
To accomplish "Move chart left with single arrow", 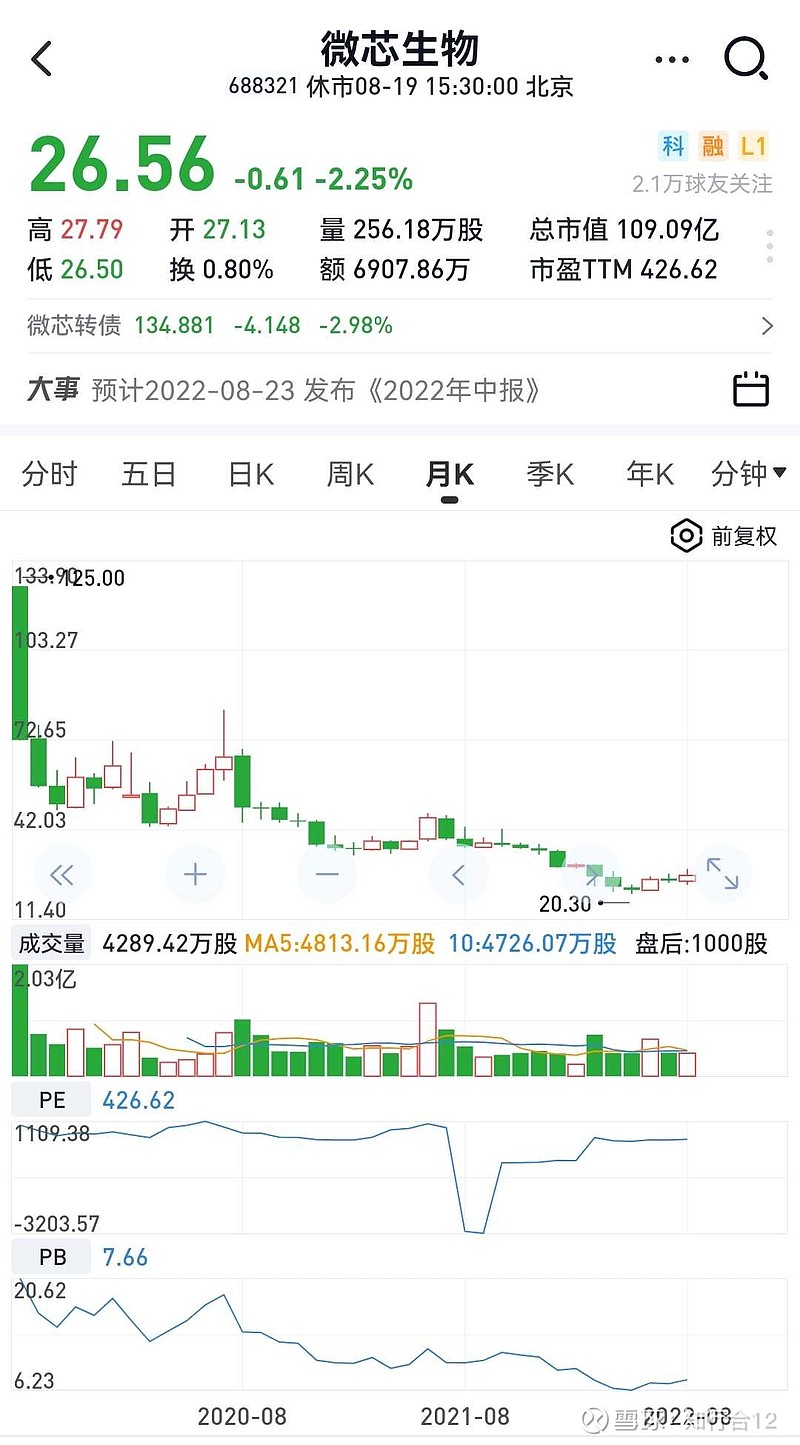I will (459, 875).
